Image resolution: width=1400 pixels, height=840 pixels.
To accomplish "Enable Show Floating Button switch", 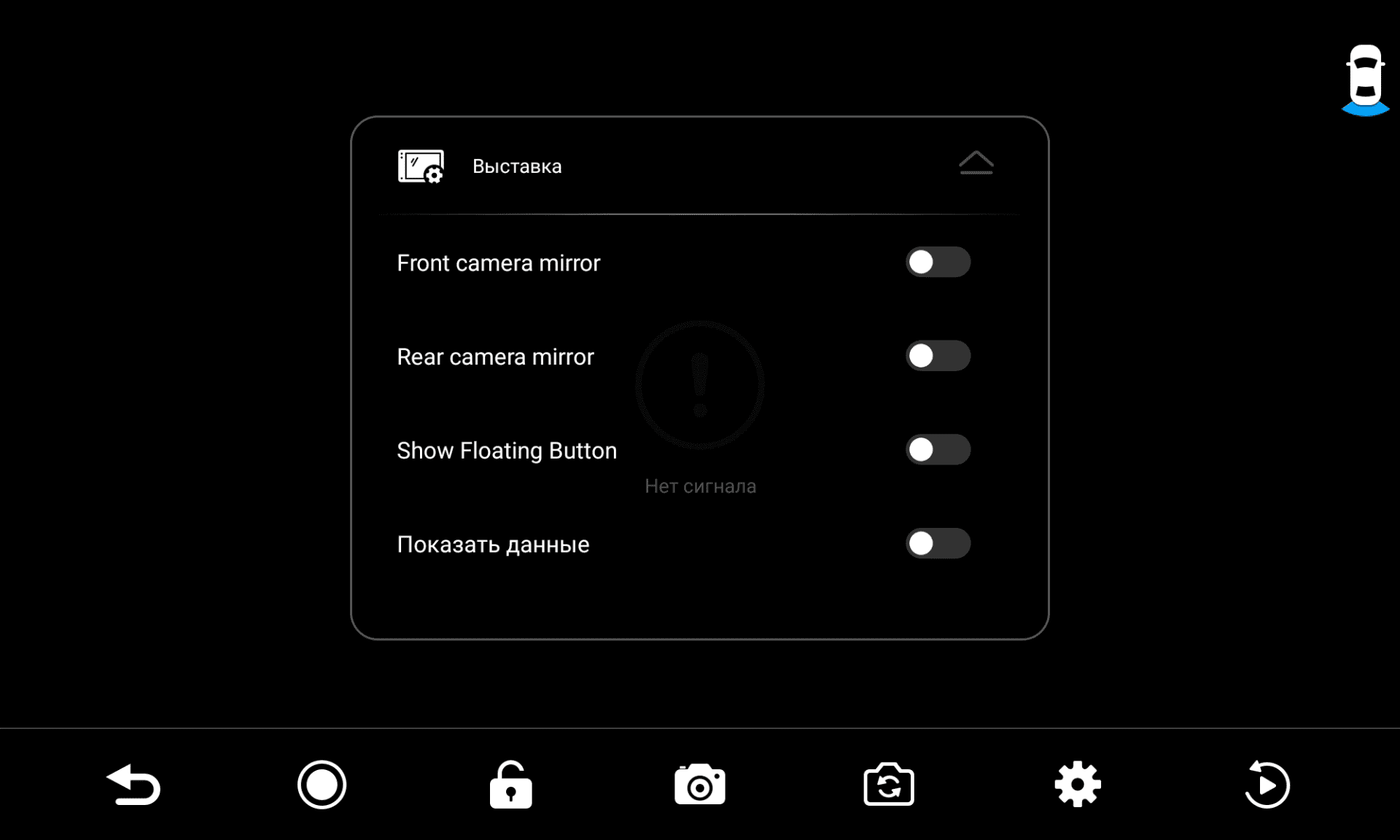I will 938,450.
